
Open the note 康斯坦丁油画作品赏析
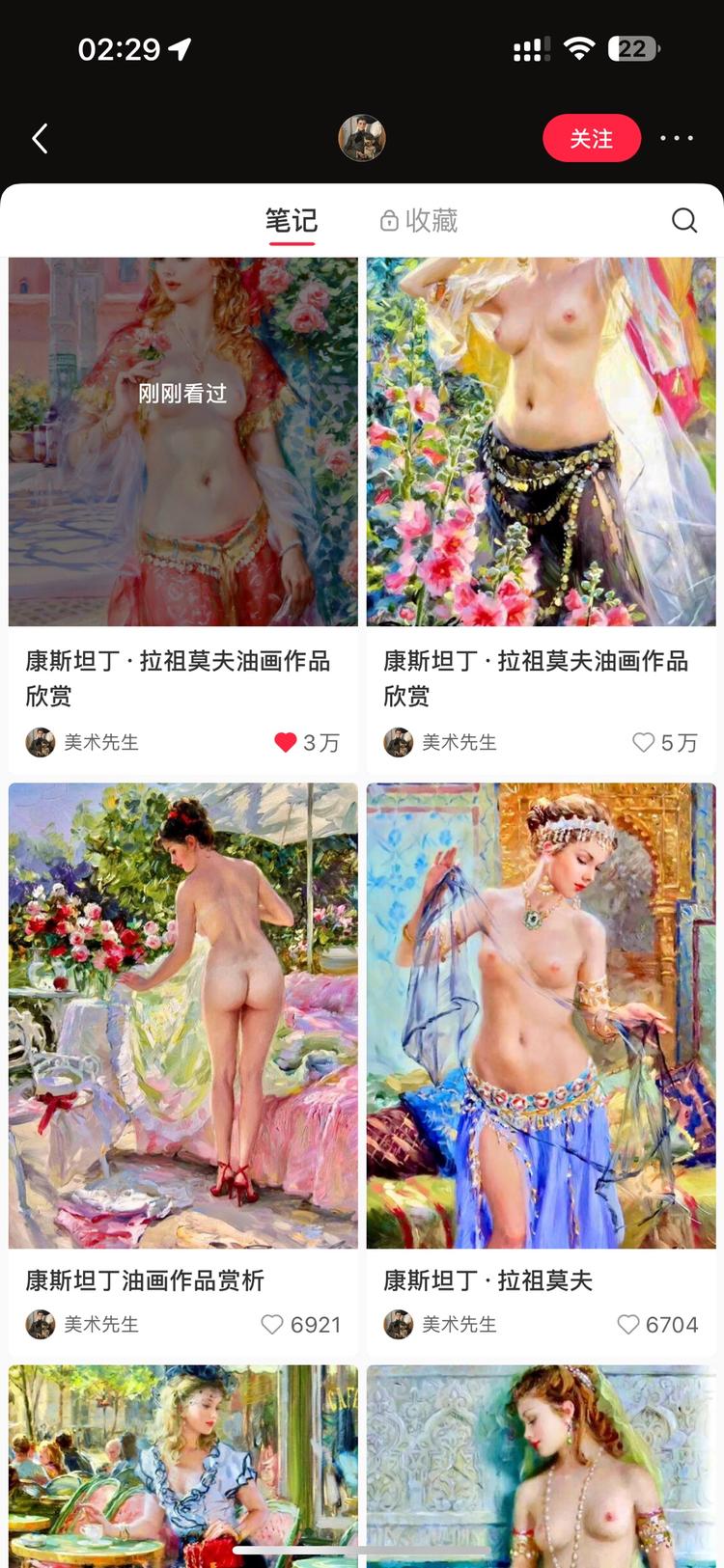[183, 1015]
